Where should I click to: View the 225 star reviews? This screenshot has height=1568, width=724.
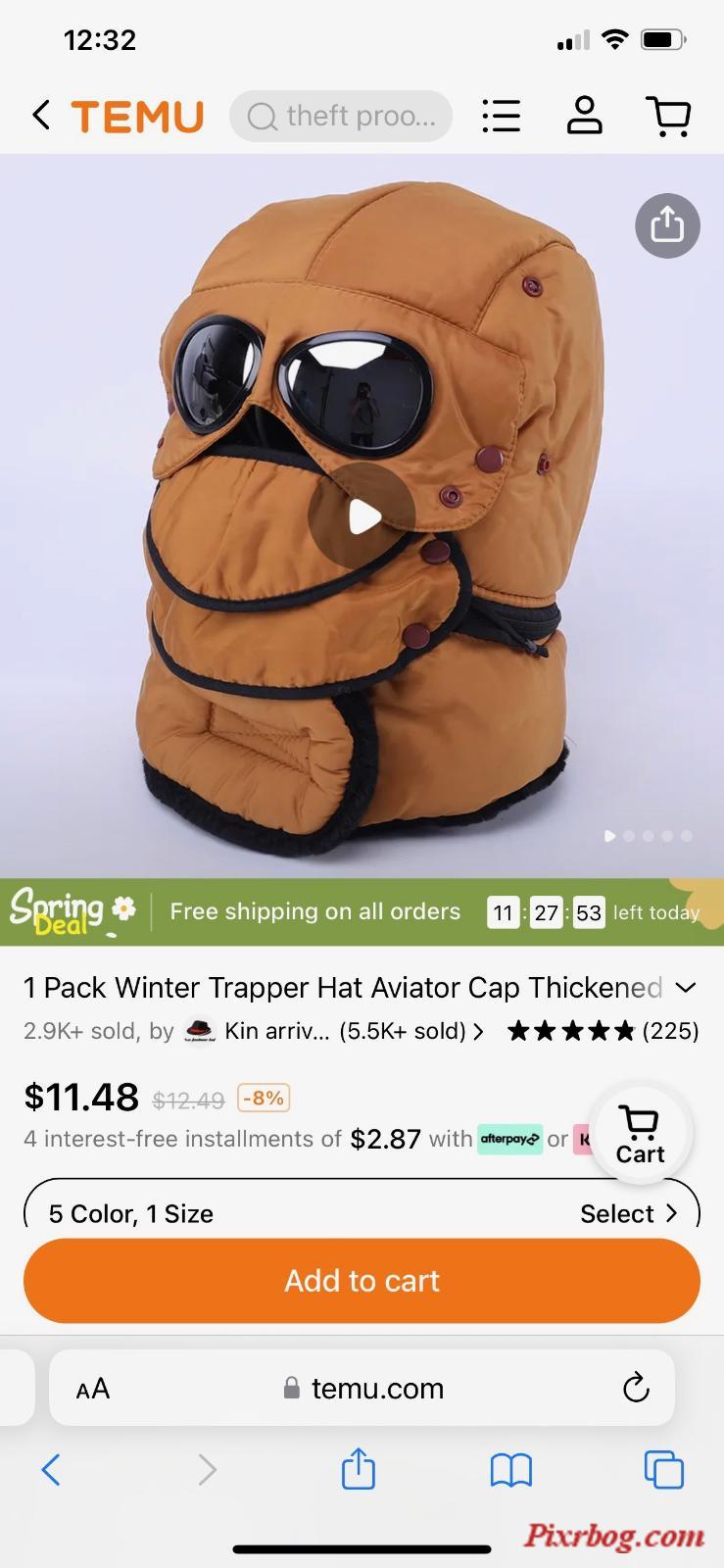pyautogui.click(x=603, y=1031)
